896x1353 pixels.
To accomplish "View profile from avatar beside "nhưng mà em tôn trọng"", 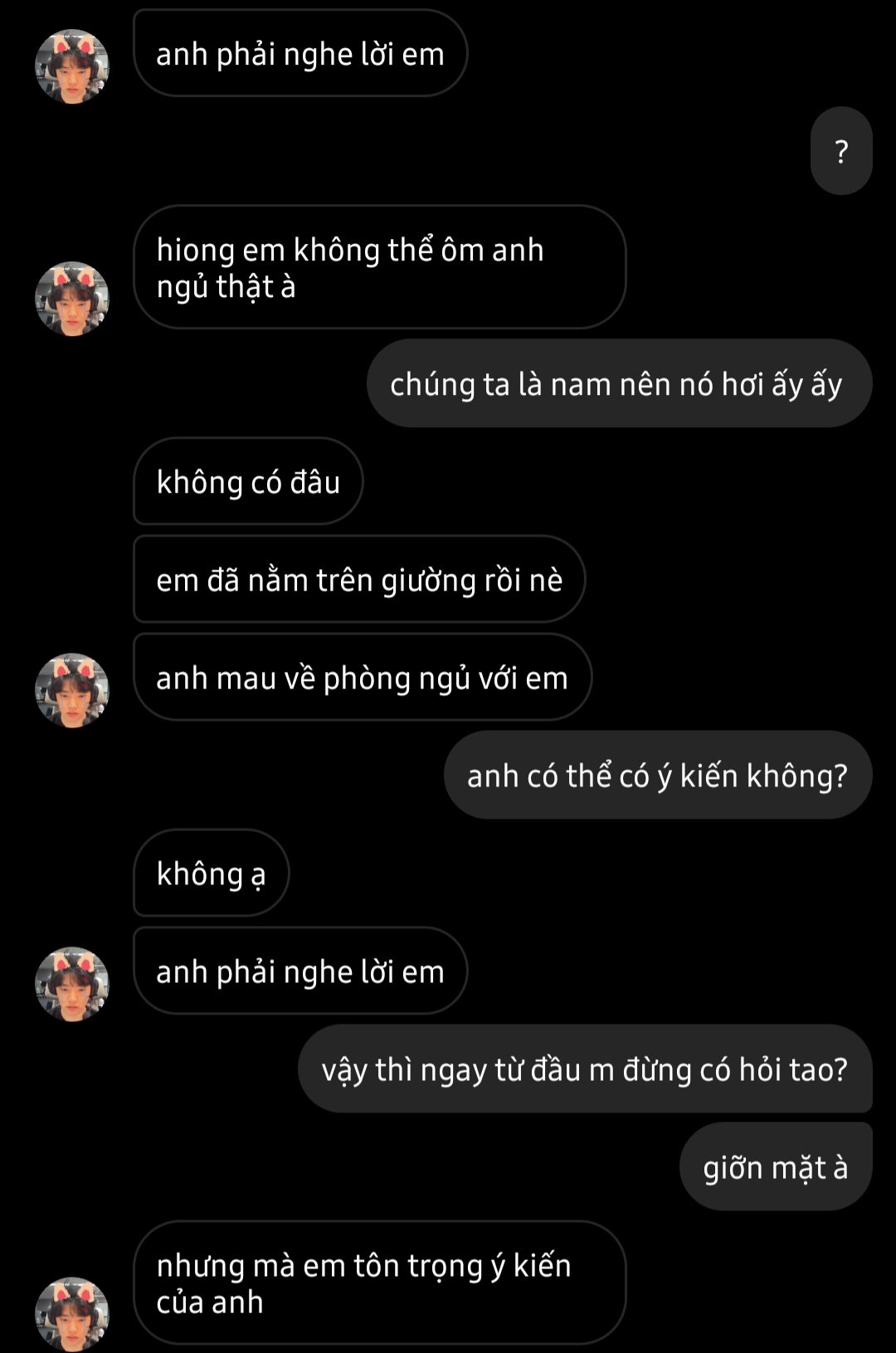I will pyautogui.click(x=72, y=1314).
